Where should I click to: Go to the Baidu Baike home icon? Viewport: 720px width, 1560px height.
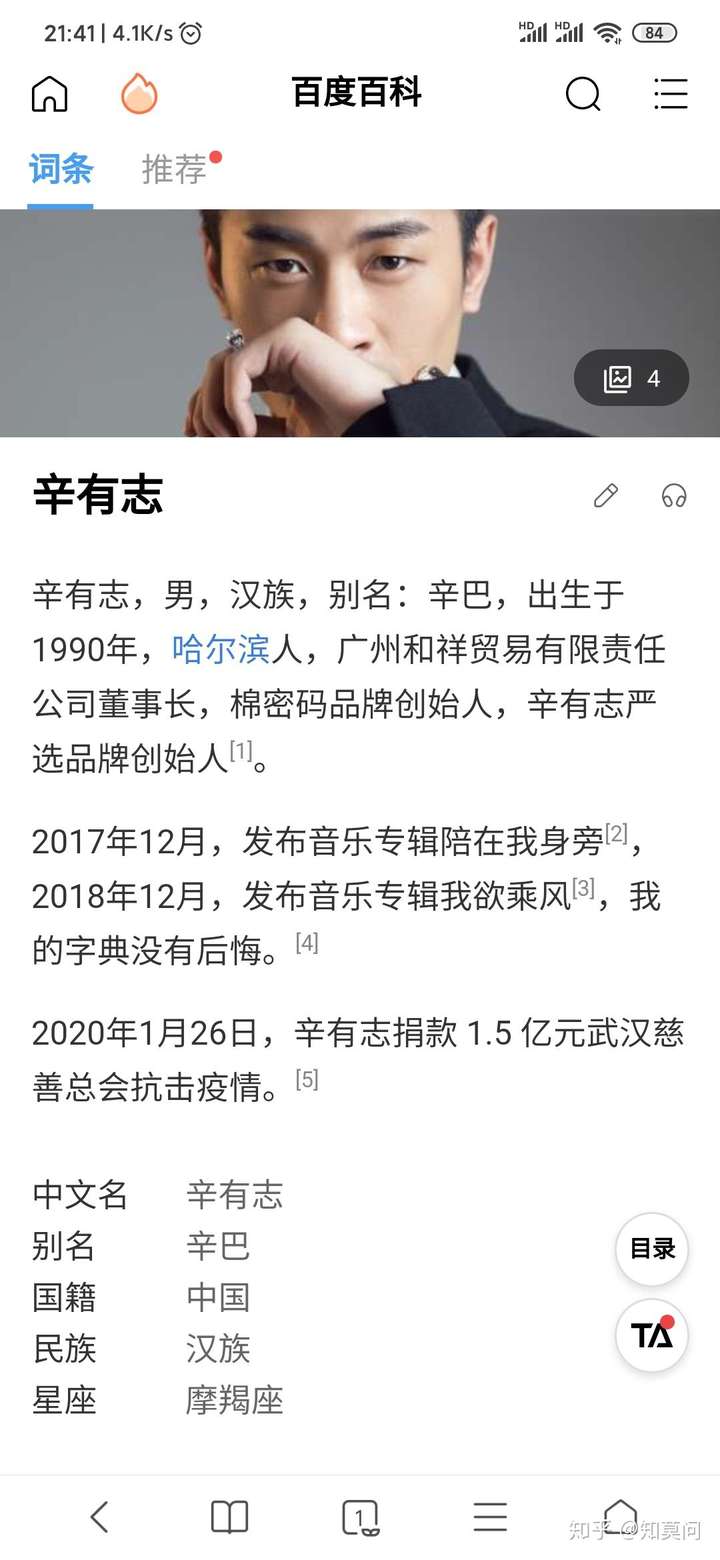(x=50, y=94)
